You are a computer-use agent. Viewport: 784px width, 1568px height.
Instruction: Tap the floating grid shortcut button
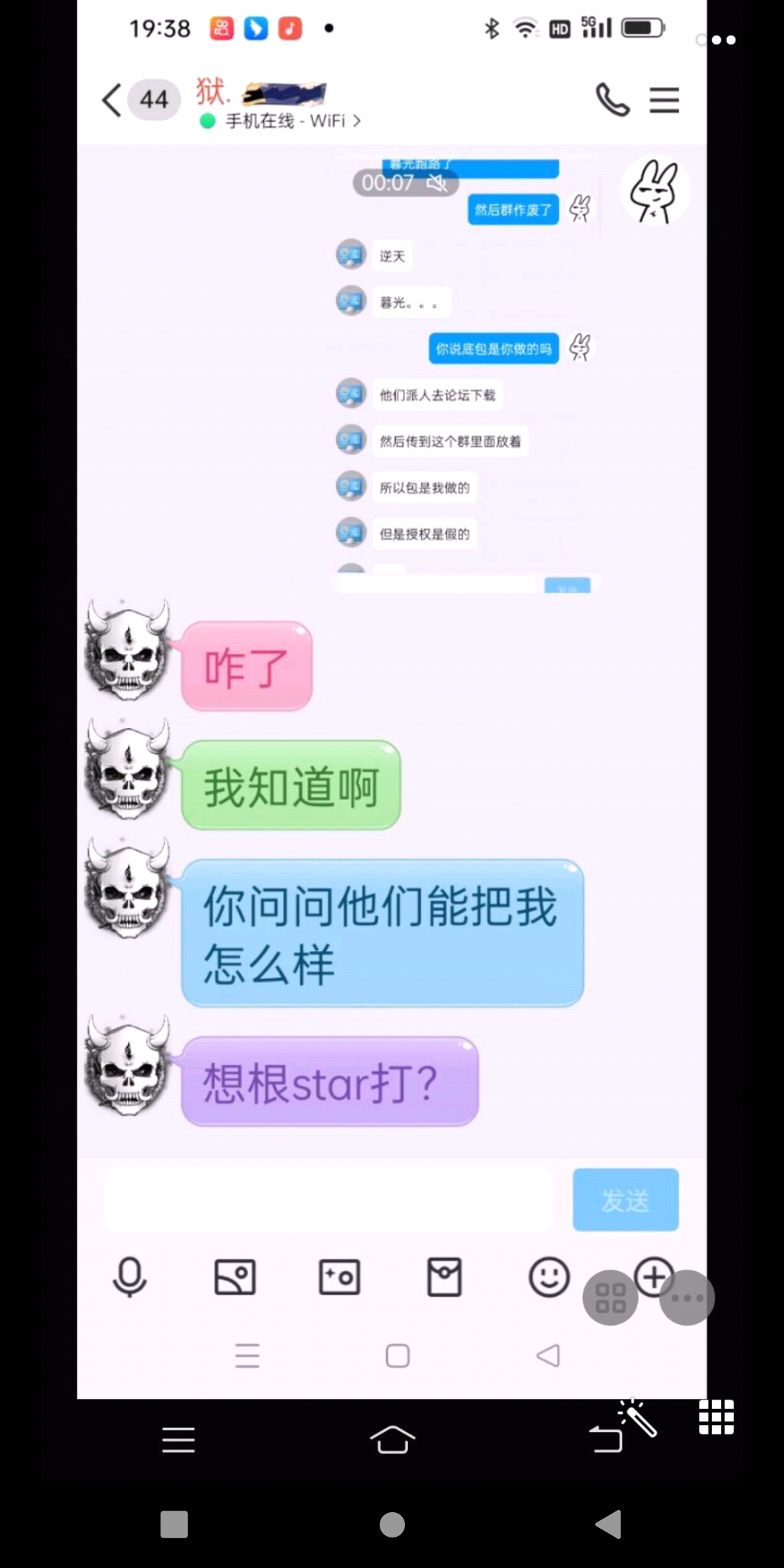click(x=610, y=1299)
